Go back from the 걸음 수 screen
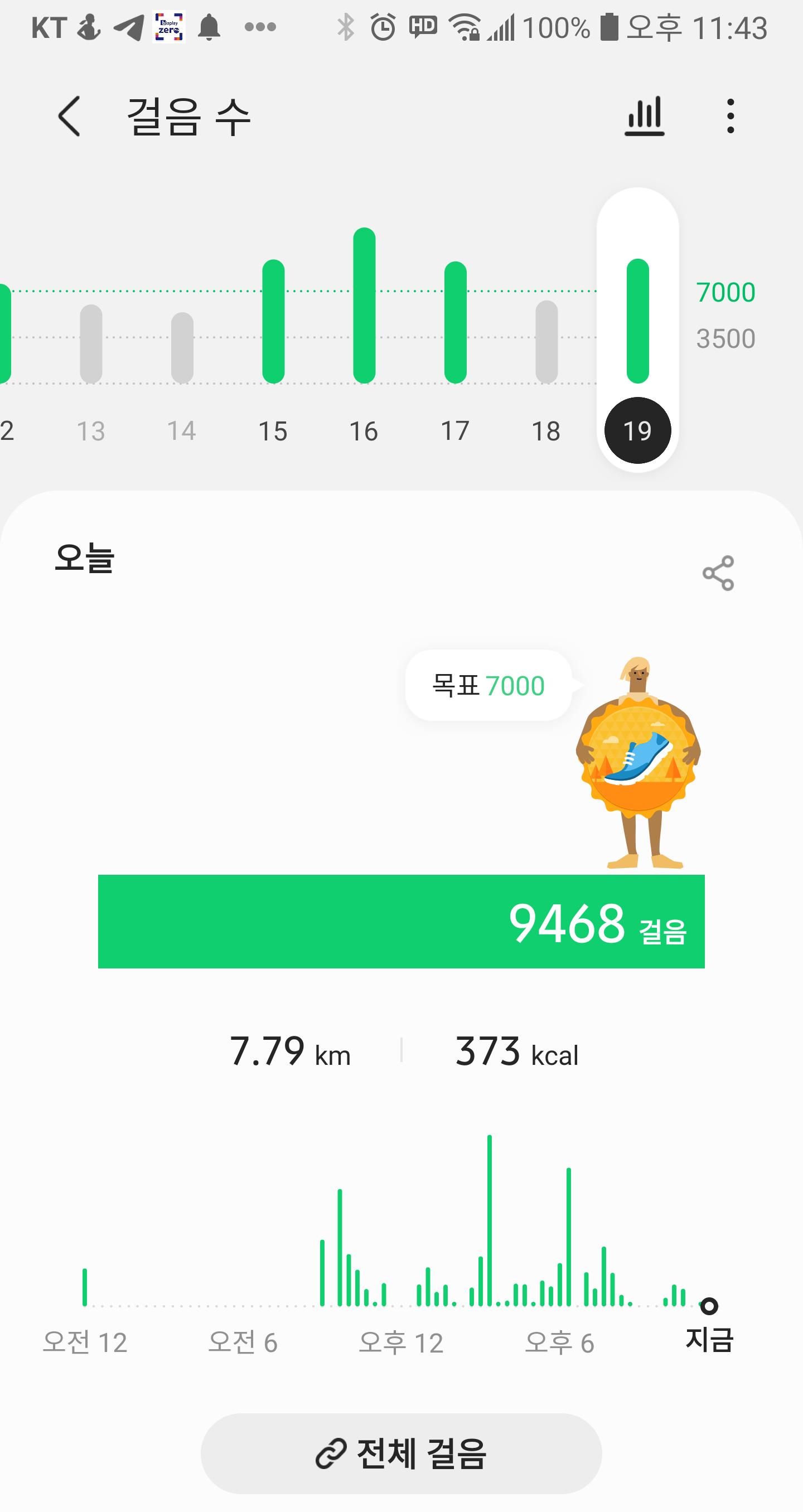803x1512 pixels. pyautogui.click(x=69, y=116)
